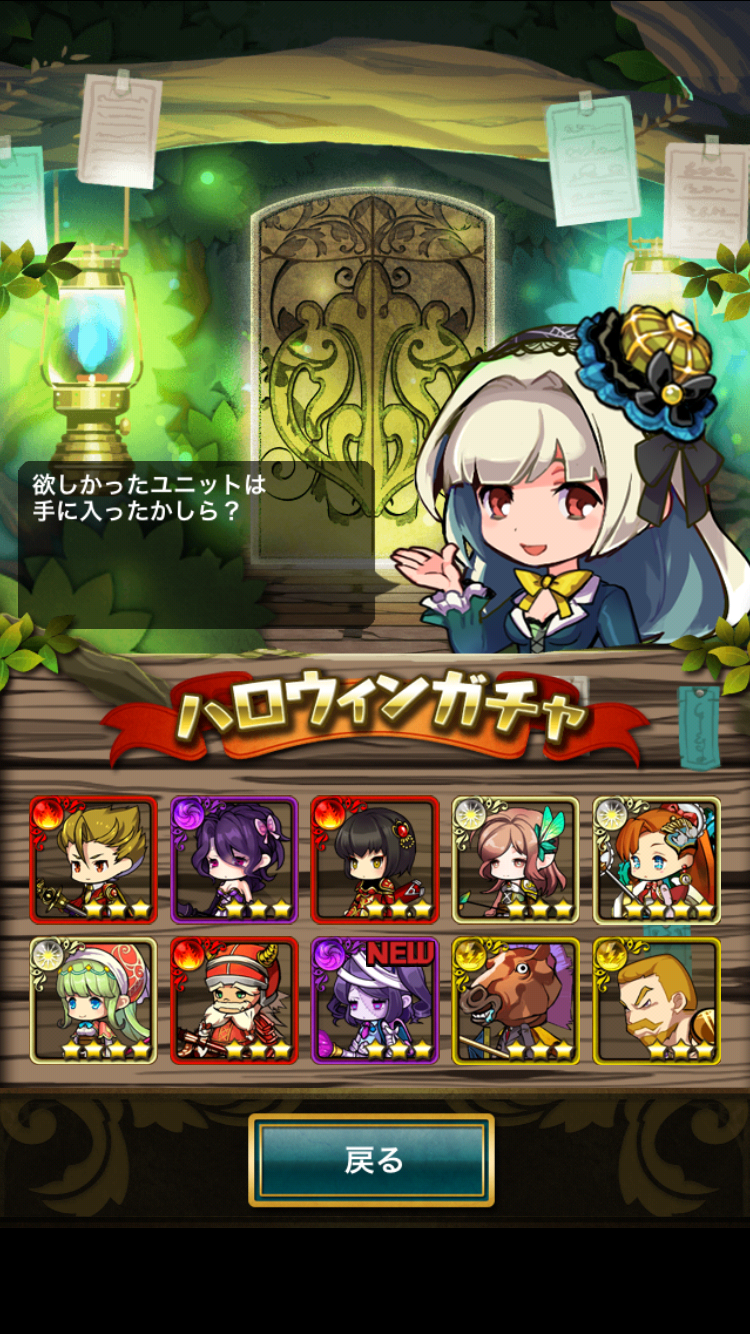View the orange-haired light unit with helmet
This screenshot has height=1334, width=750.
tap(656, 859)
